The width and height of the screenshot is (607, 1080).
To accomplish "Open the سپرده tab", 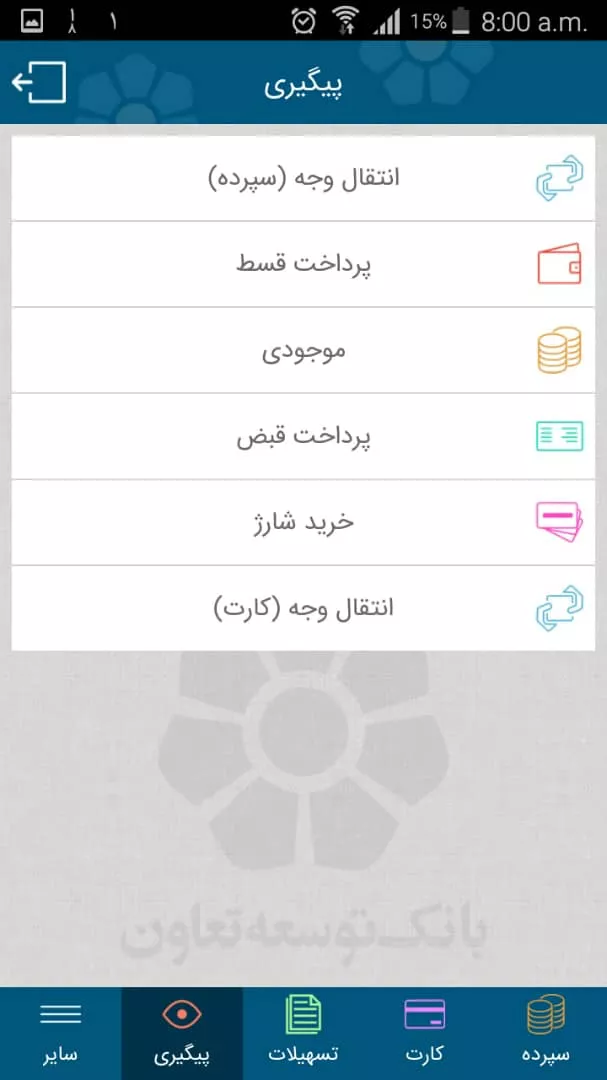I will coord(546,1033).
